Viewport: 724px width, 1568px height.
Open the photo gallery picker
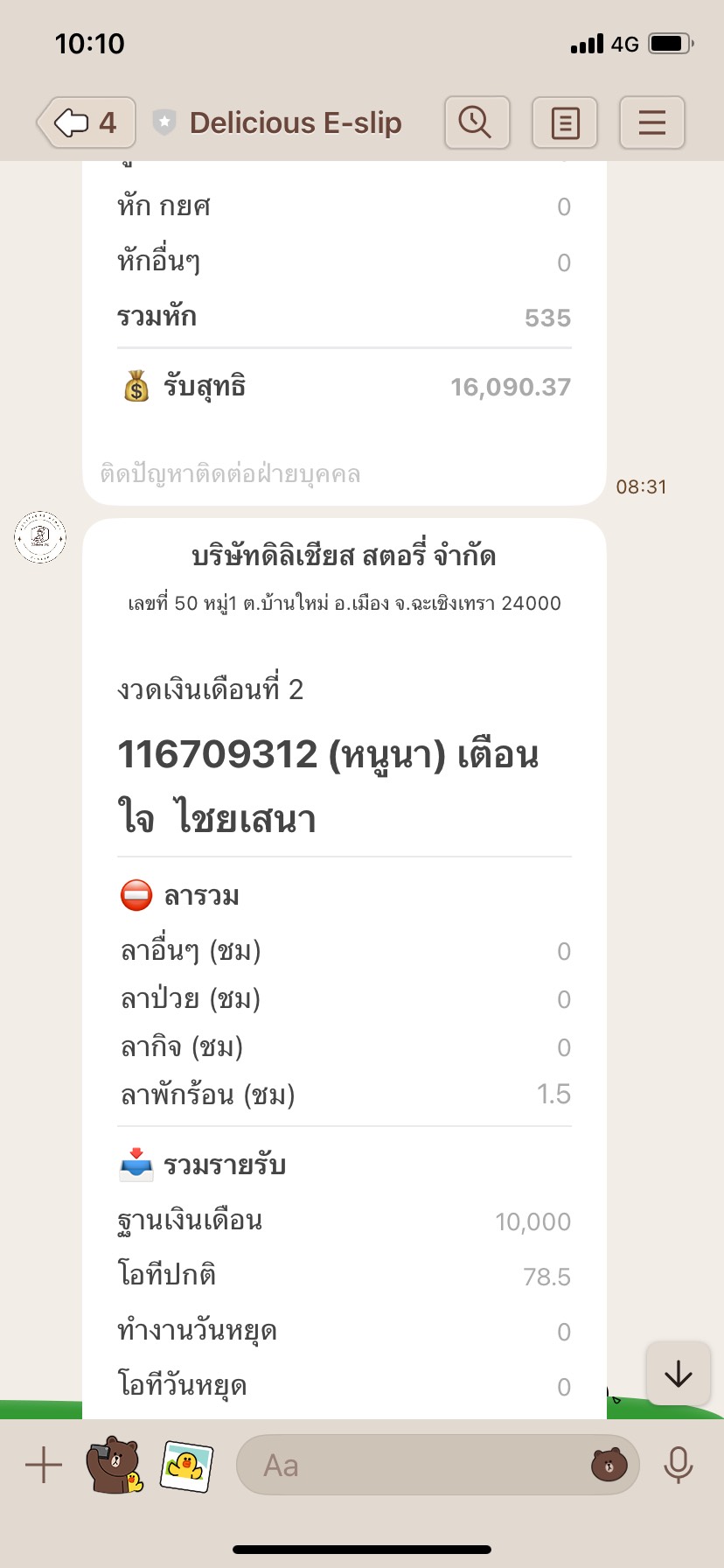click(186, 1465)
